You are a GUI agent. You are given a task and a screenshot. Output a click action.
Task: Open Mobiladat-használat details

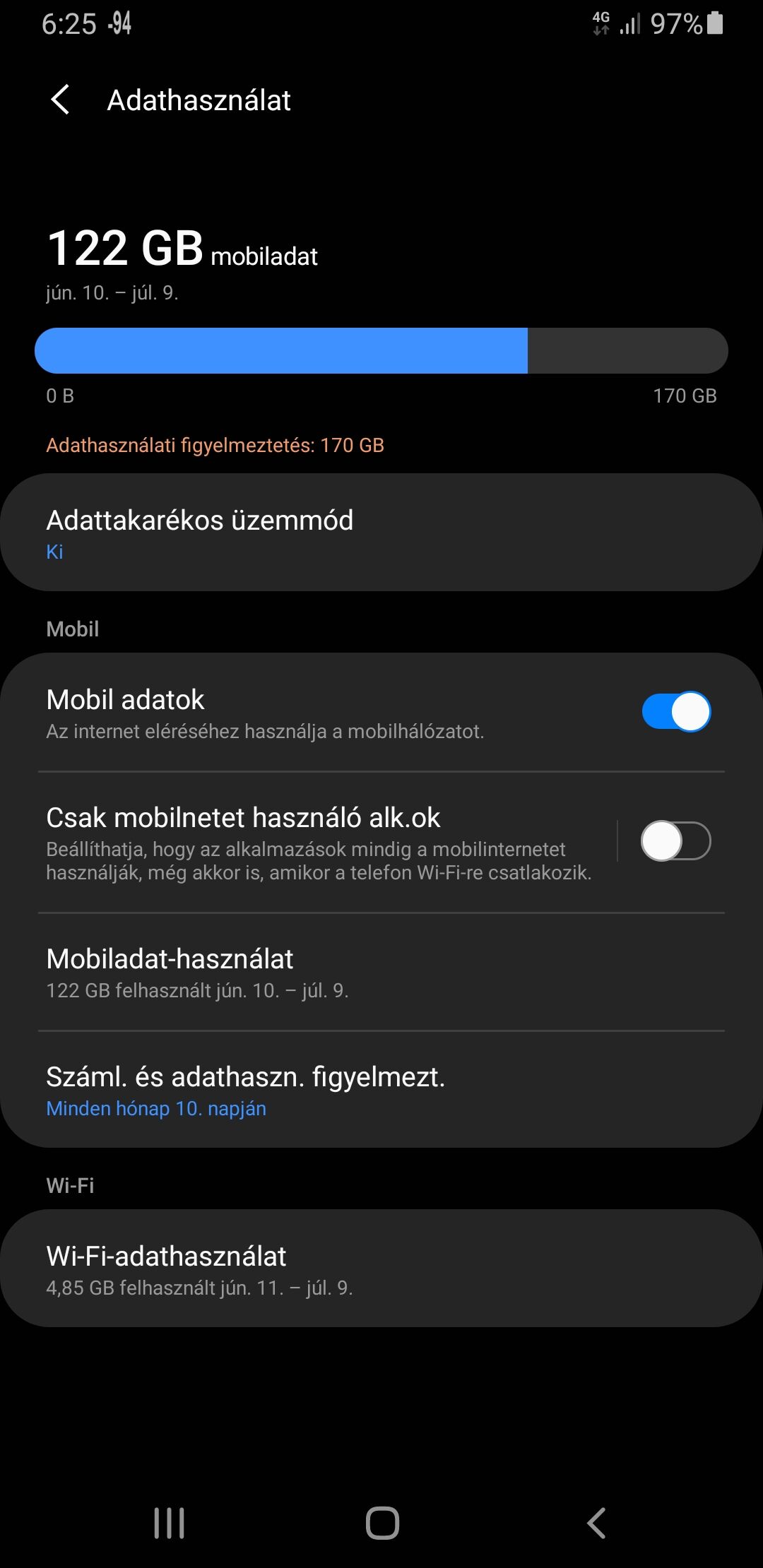[381, 973]
